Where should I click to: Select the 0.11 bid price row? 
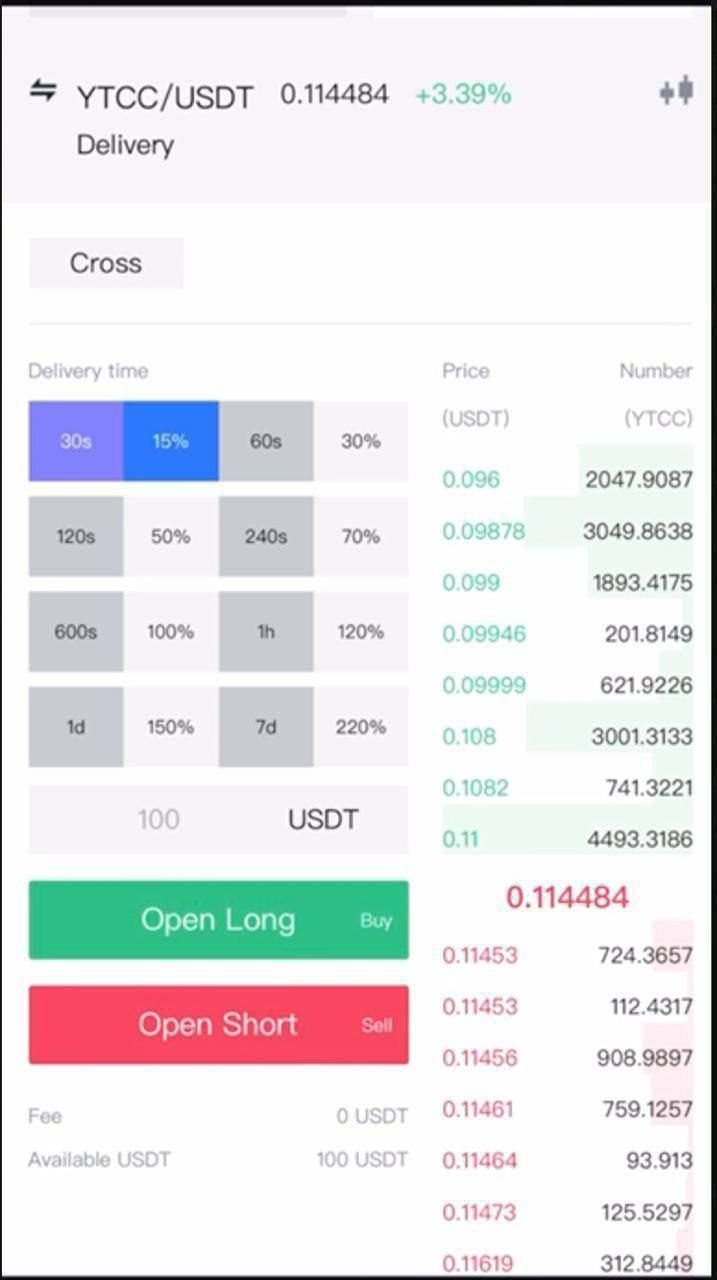[x=567, y=839]
